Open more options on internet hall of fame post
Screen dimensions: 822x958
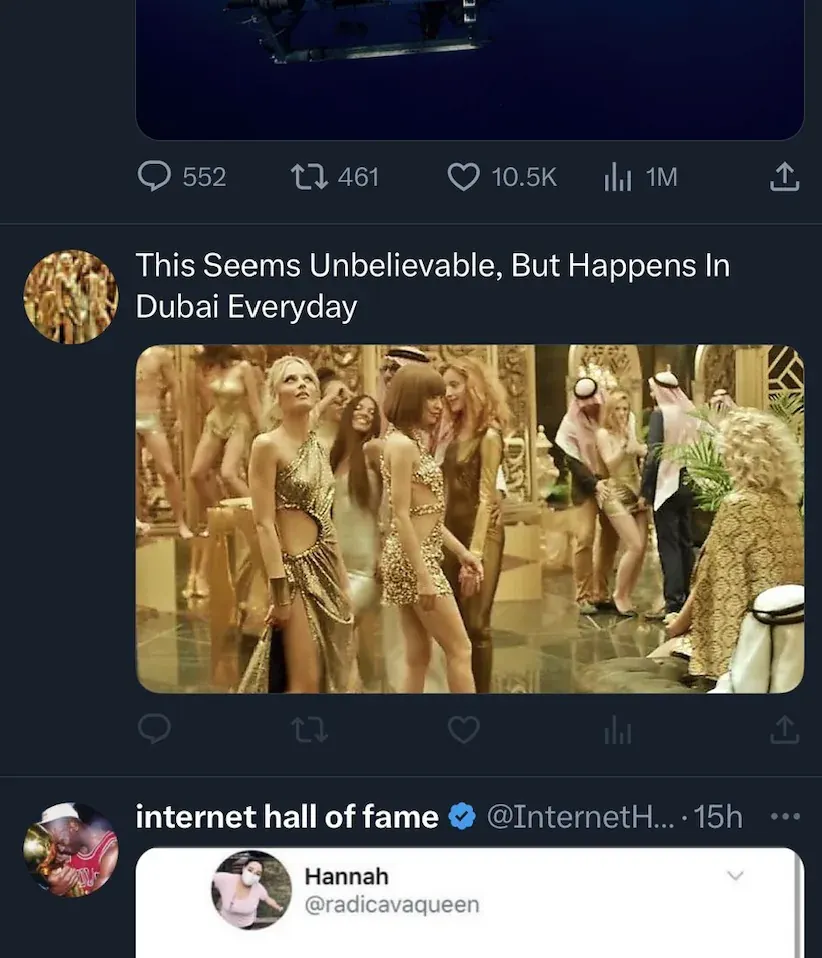click(x=786, y=817)
